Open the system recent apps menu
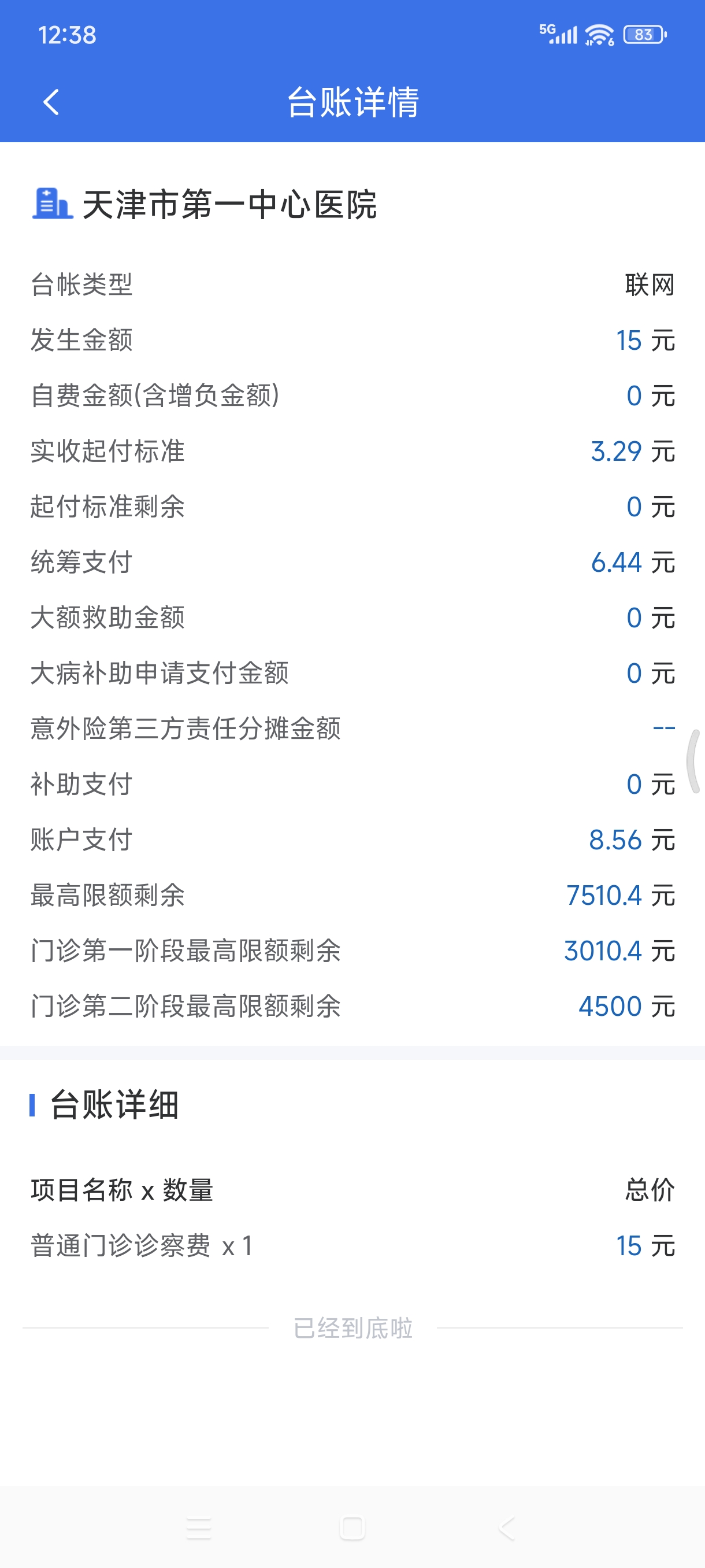 coord(199,1527)
